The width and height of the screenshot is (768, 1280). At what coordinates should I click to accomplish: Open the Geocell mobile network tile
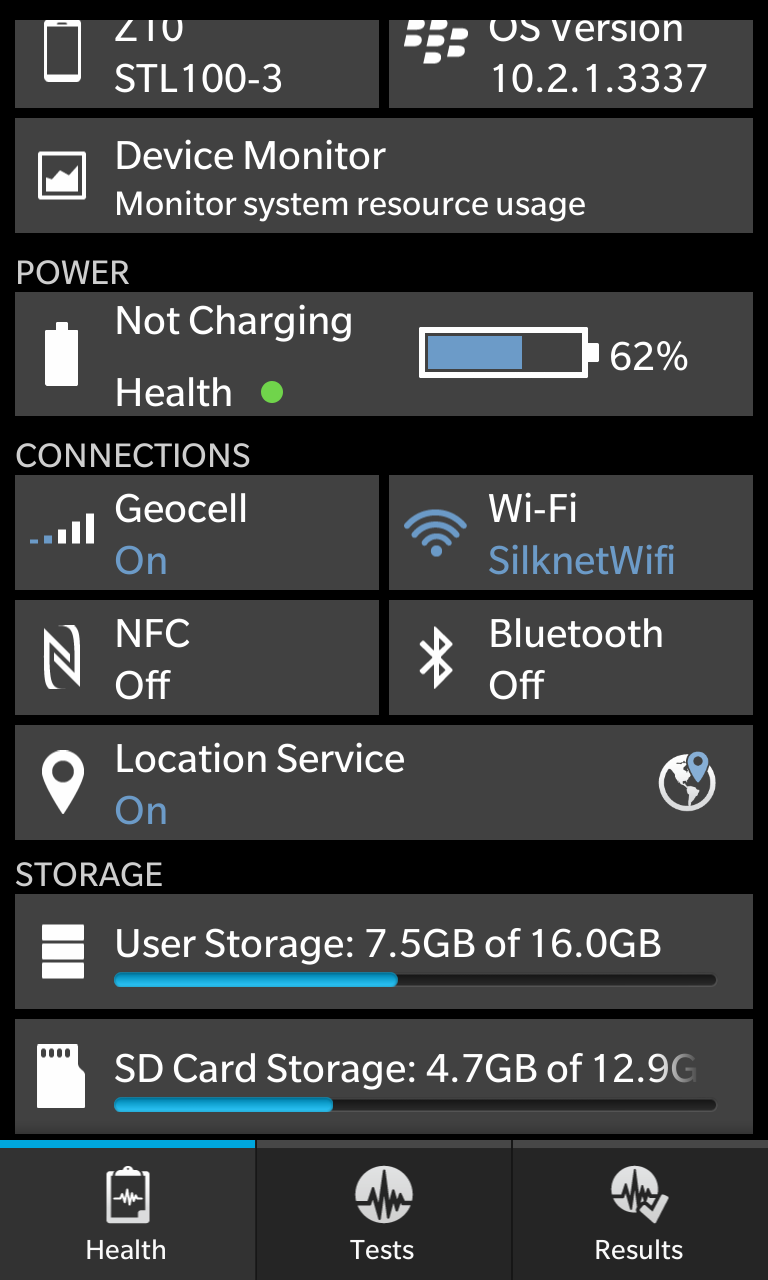click(x=197, y=532)
